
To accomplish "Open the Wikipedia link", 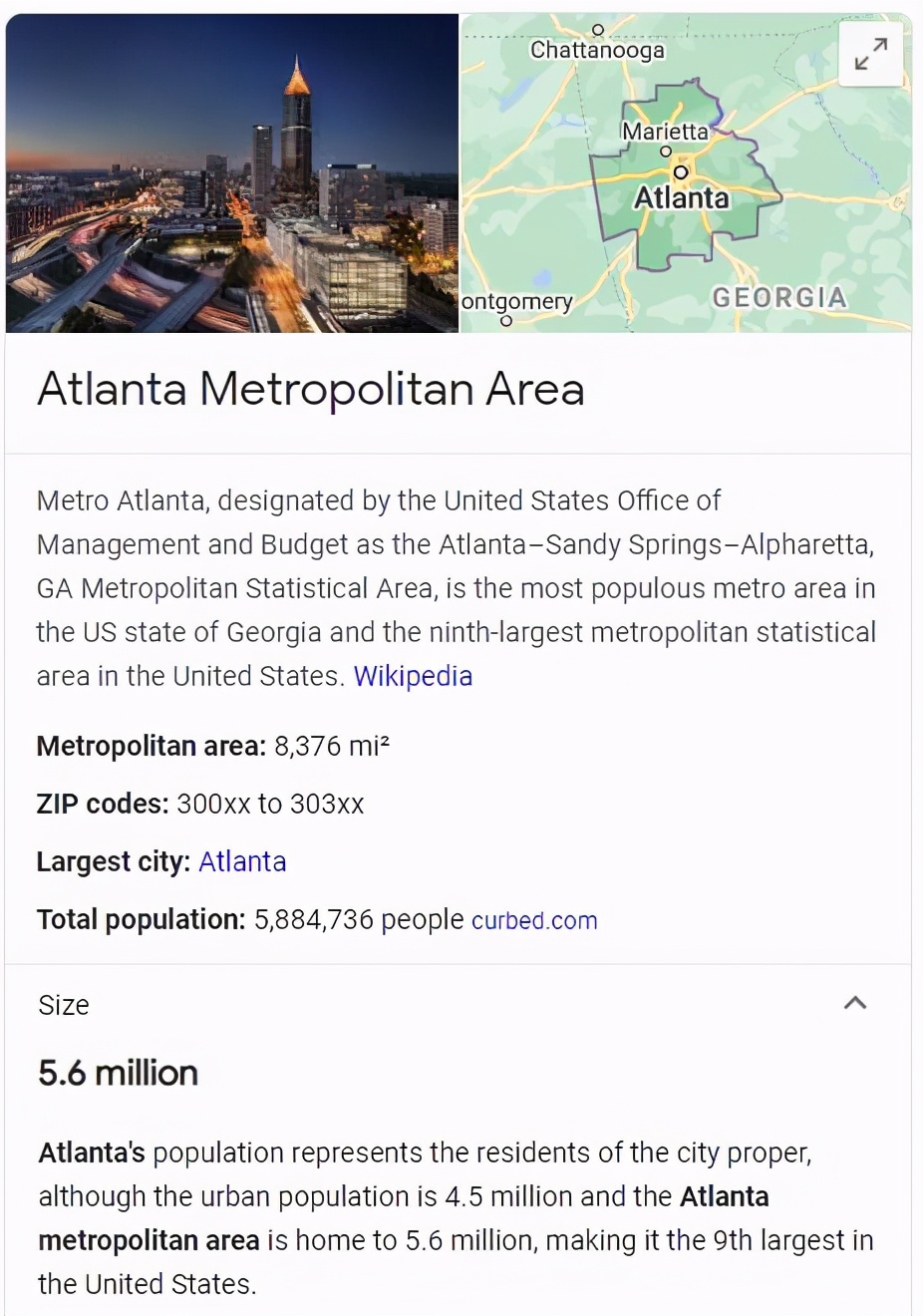I will (413, 676).
